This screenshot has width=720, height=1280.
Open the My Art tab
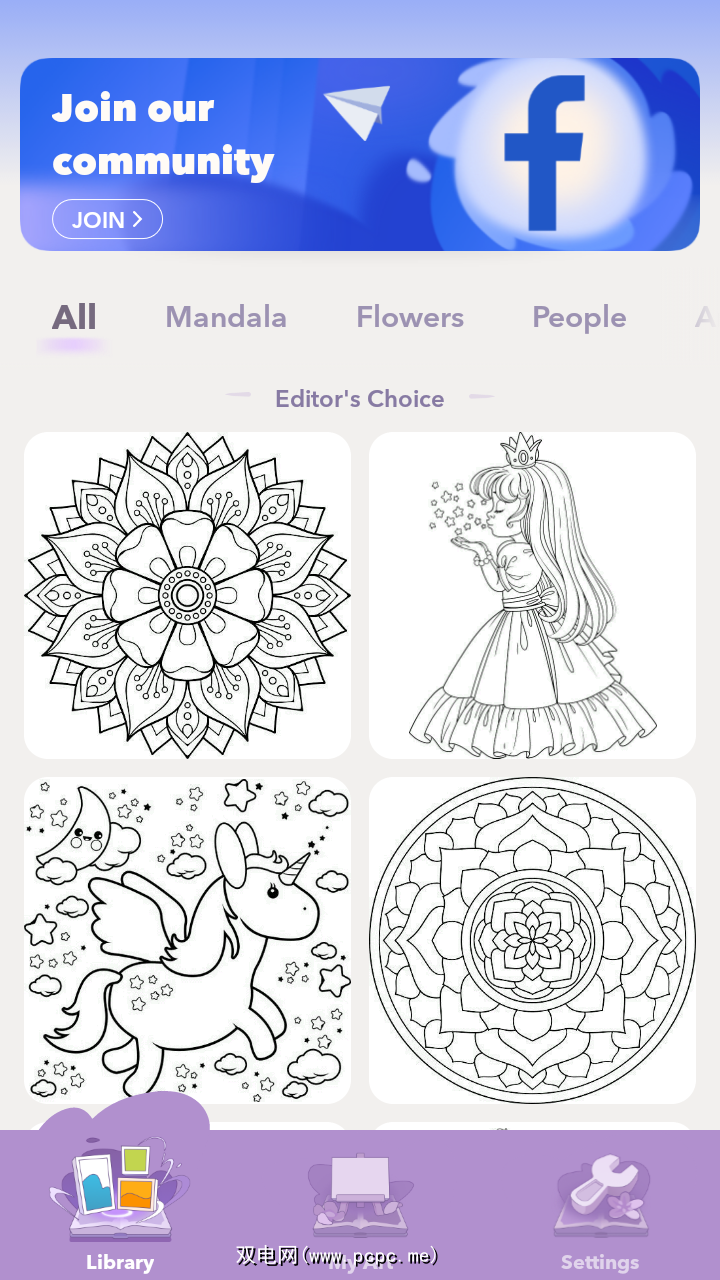[x=360, y=1205]
